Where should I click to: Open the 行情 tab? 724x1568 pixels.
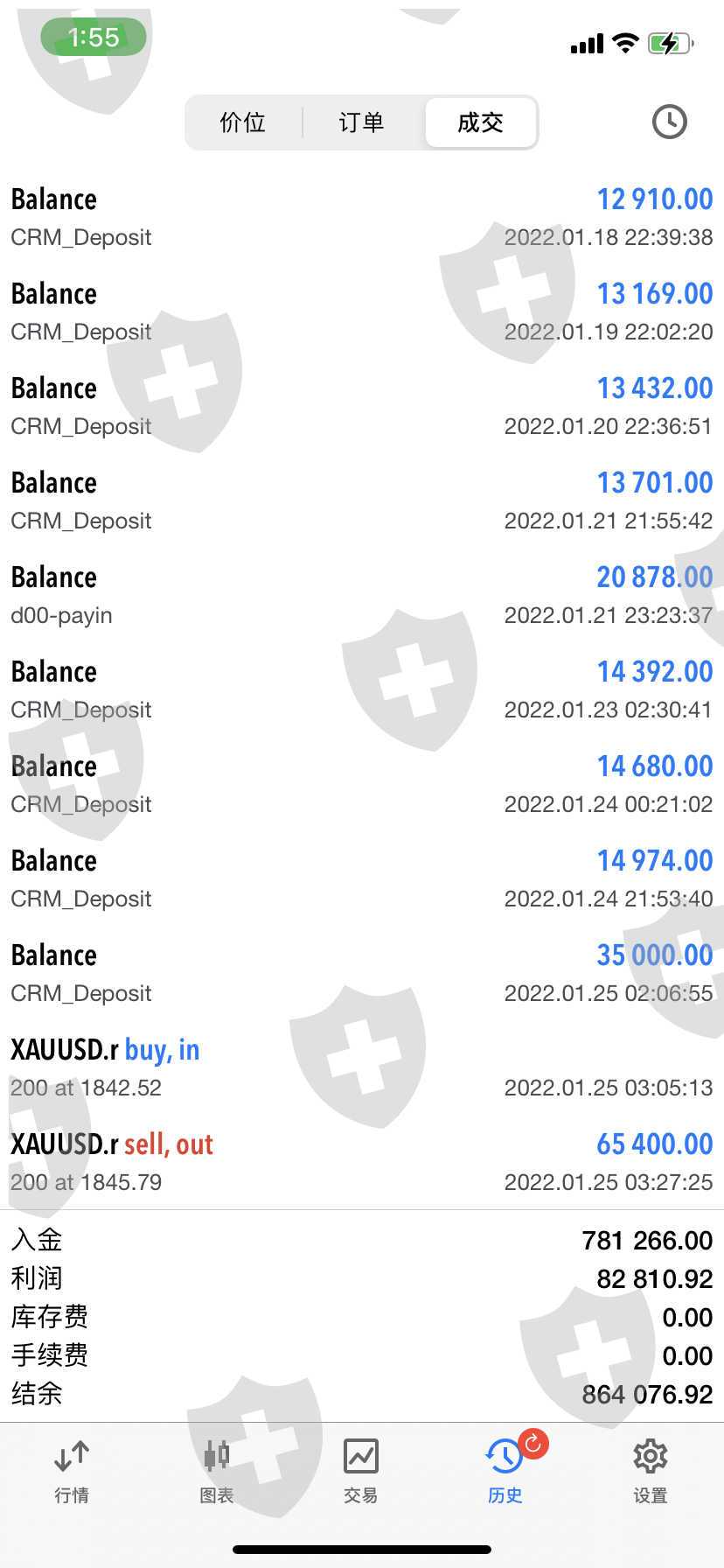(x=72, y=1472)
